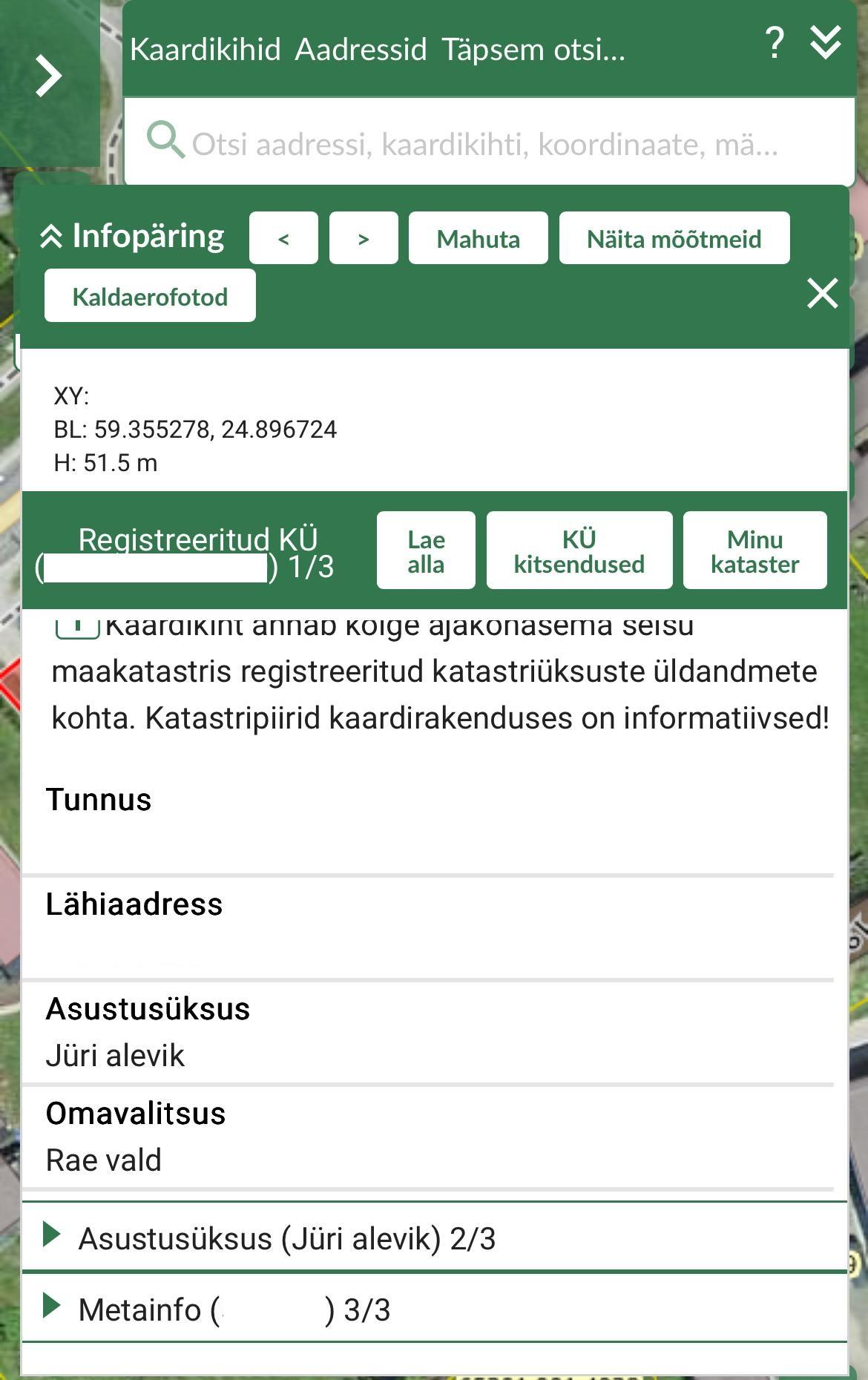Image resolution: width=868 pixels, height=1380 pixels.
Task: Switch to the Aadressid tab
Action: point(361,50)
